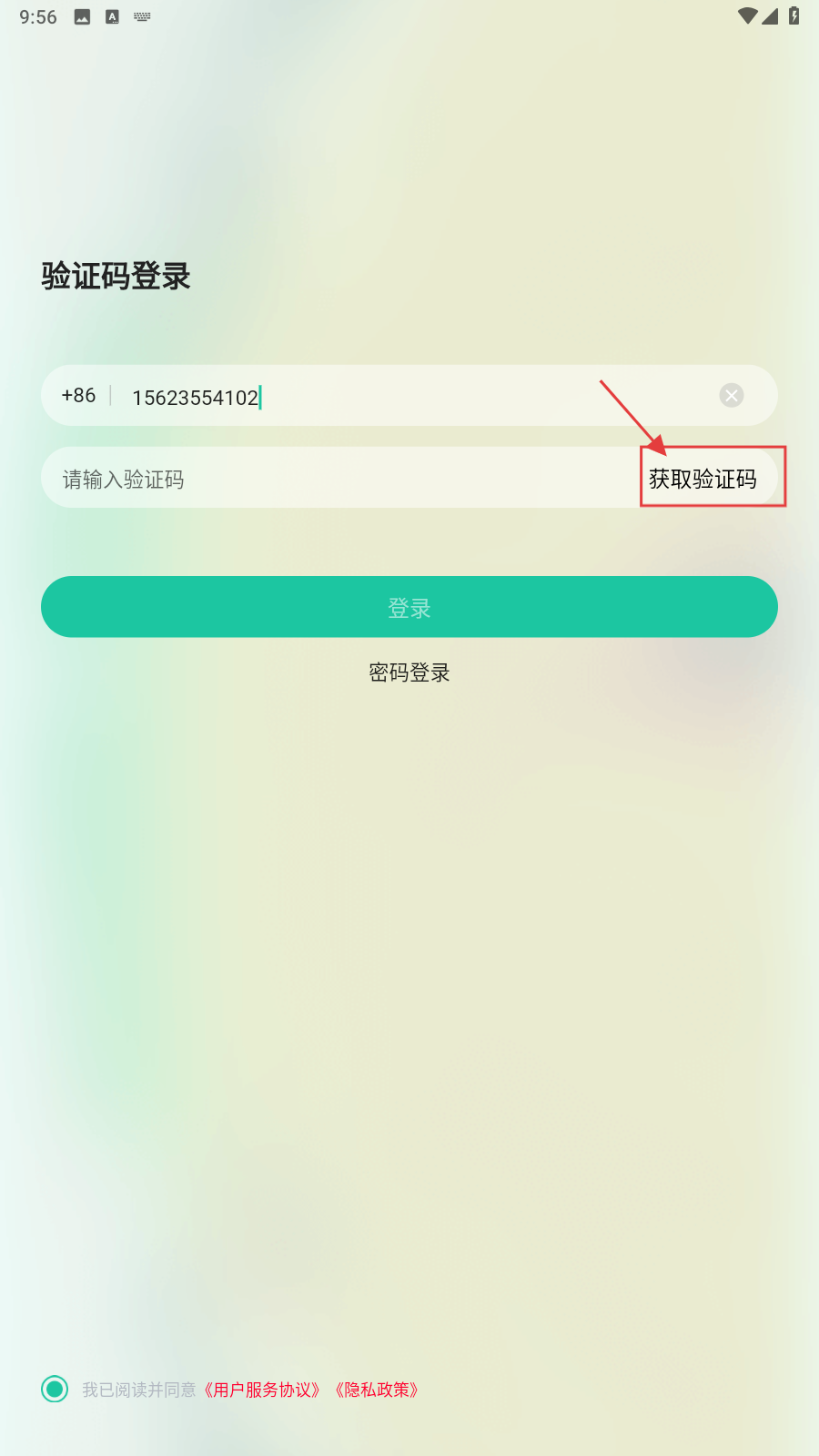Select the +86 country code
Screen dimensions: 819x1456
(78, 395)
